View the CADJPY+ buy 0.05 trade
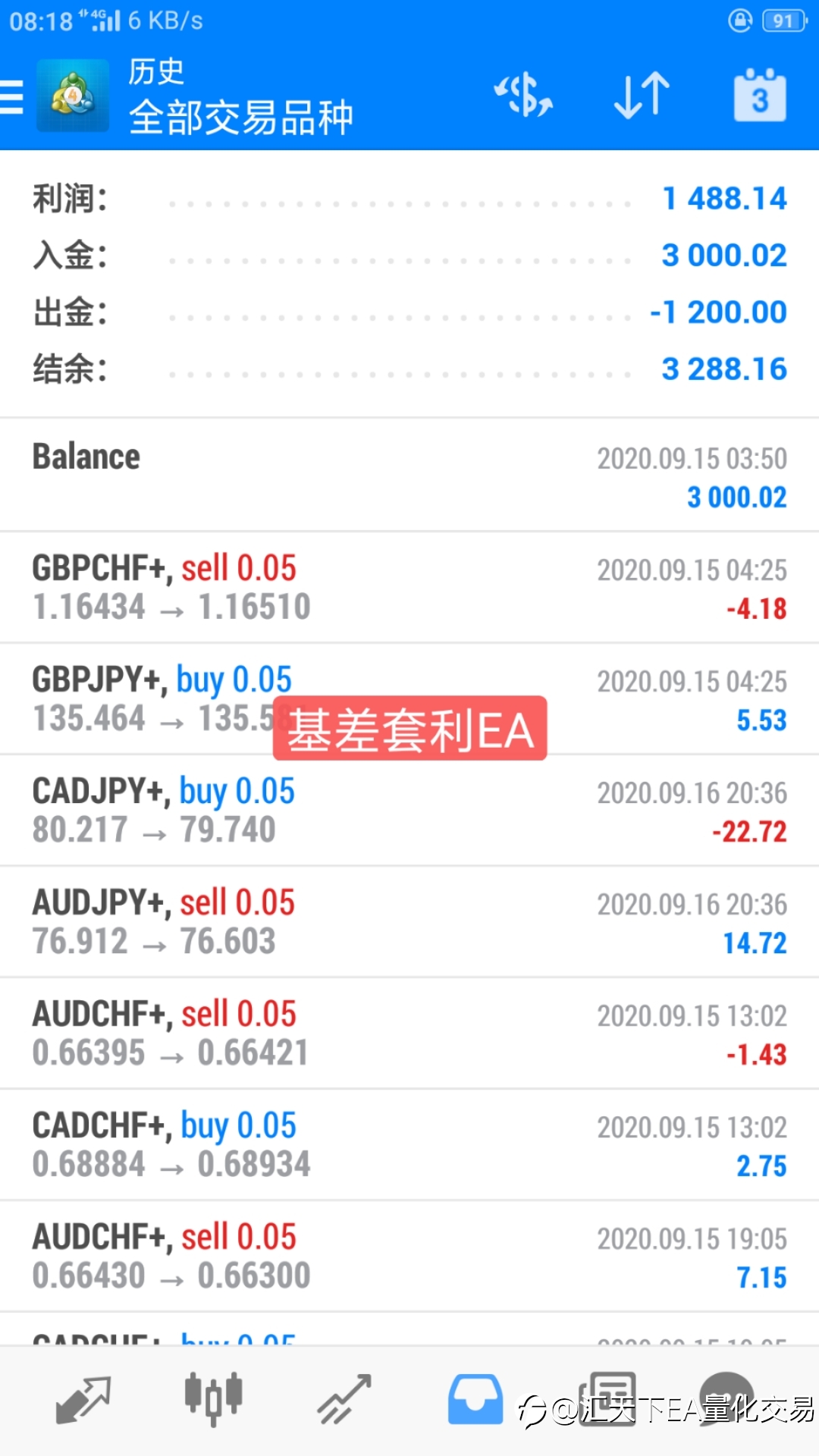 click(409, 811)
